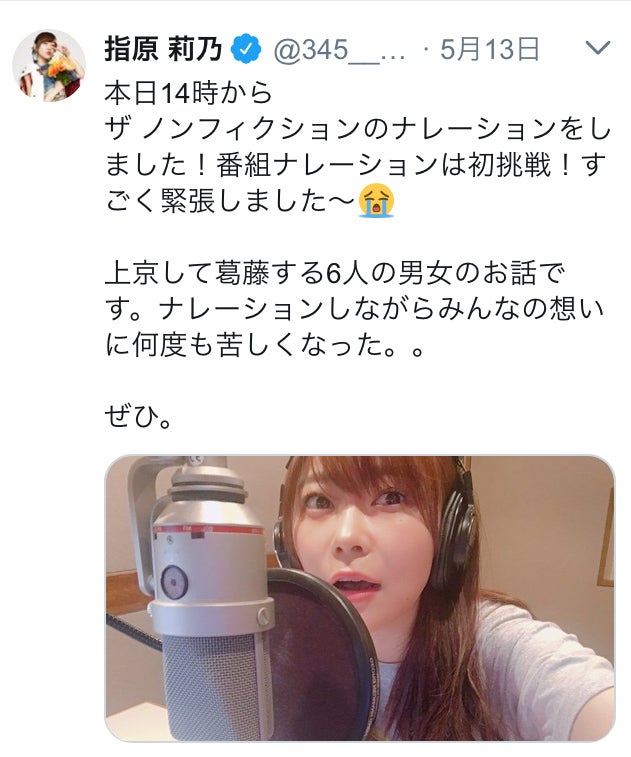View the attached recording studio photo
The image size is (631, 757).
click(360, 598)
